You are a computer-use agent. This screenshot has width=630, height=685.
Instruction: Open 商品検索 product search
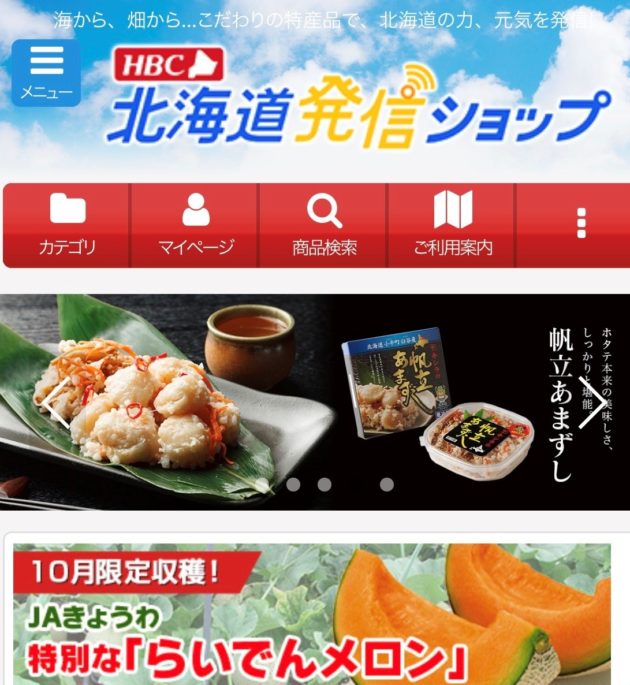point(324,225)
